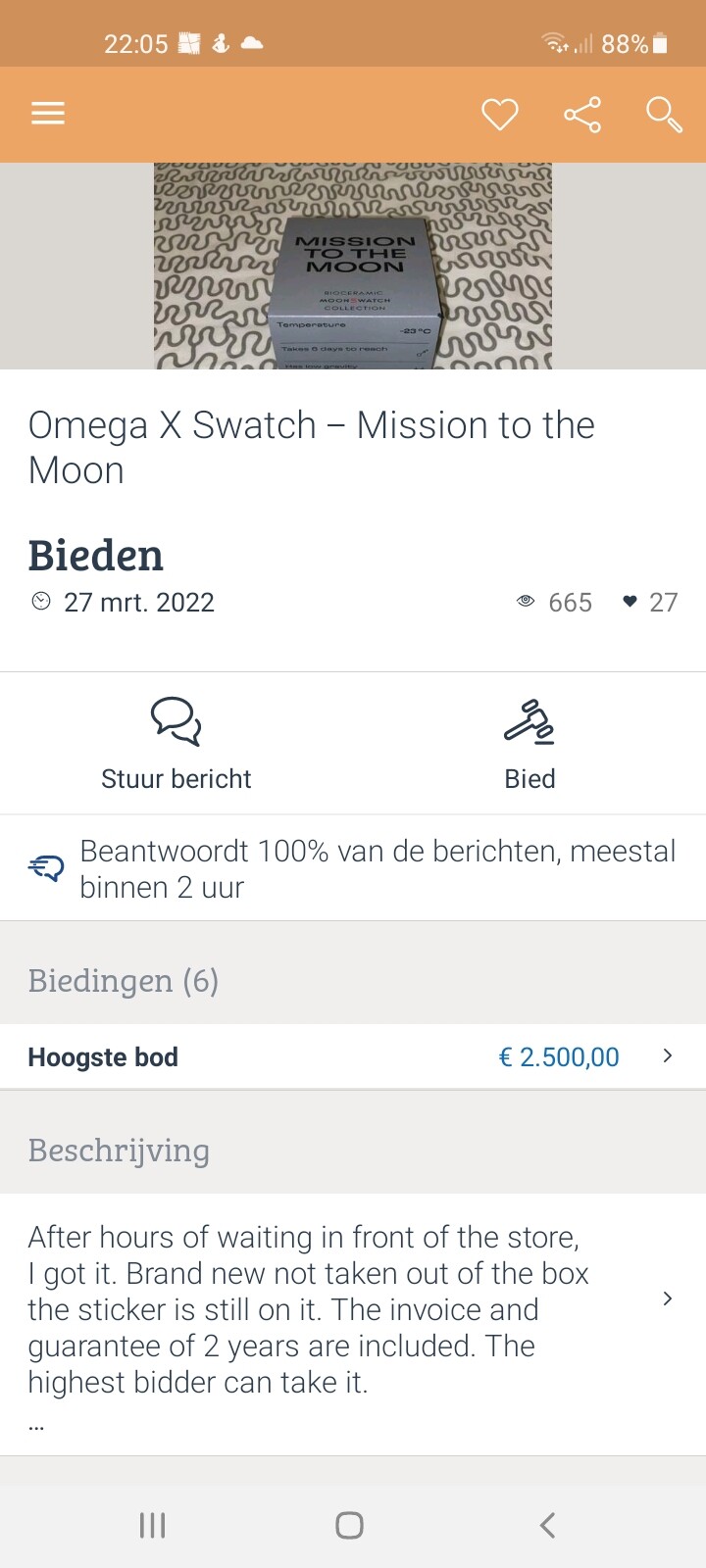Open the Hoogste bod bids list
Viewport: 706px width, 1568px height.
pos(353,1056)
